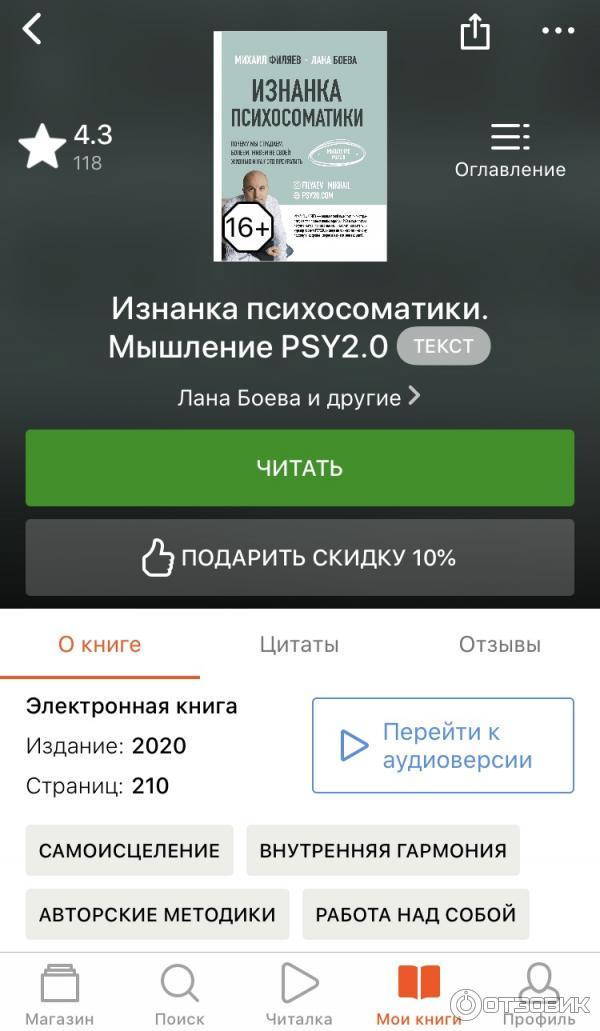The image size is (600, 1031).
Task: Choose the АВТОРСКИЕ МЕТОДИКИ tag
Action: click(157, 914)
